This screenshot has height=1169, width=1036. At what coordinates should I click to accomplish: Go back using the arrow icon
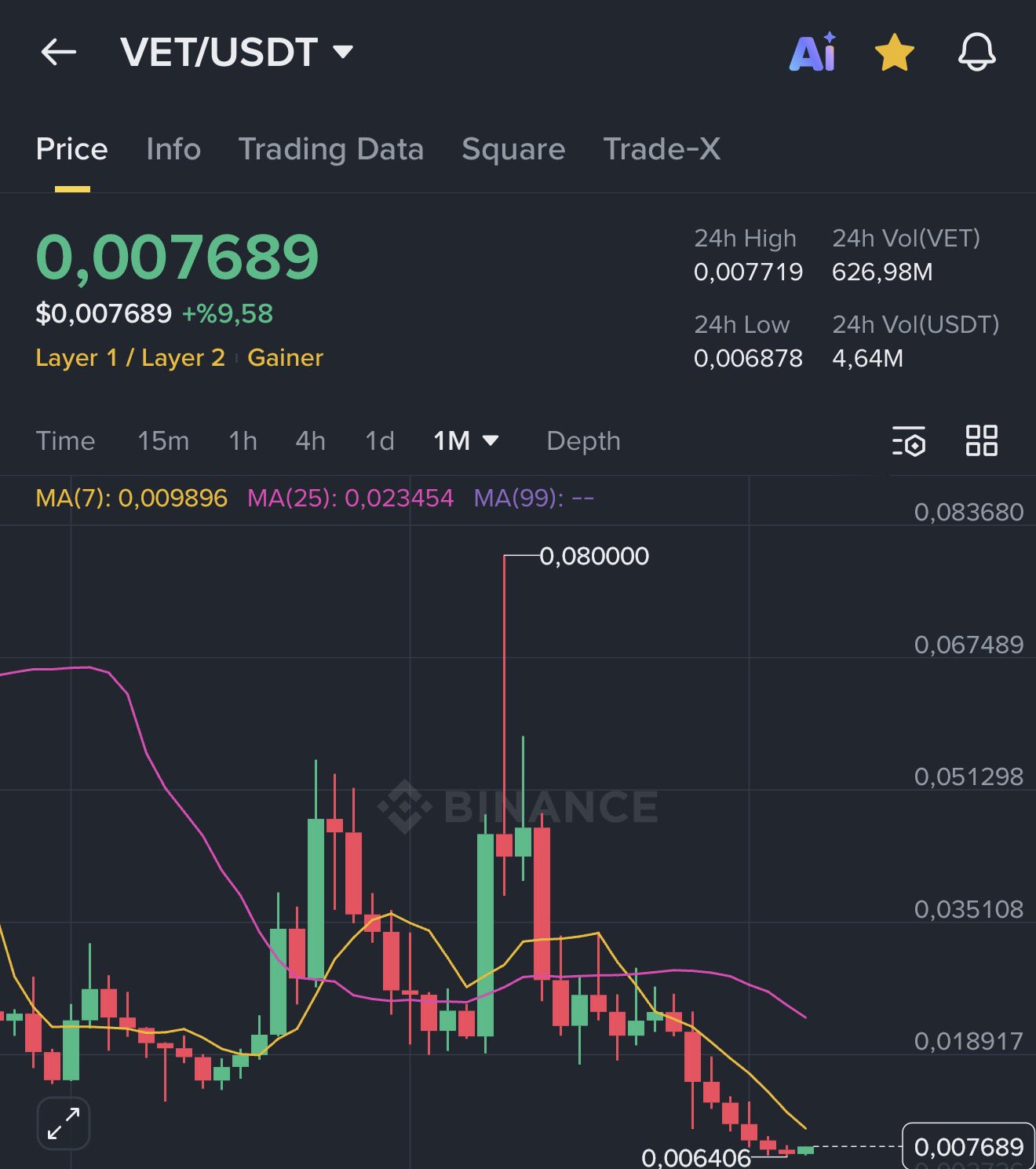(x=59, y=53)
